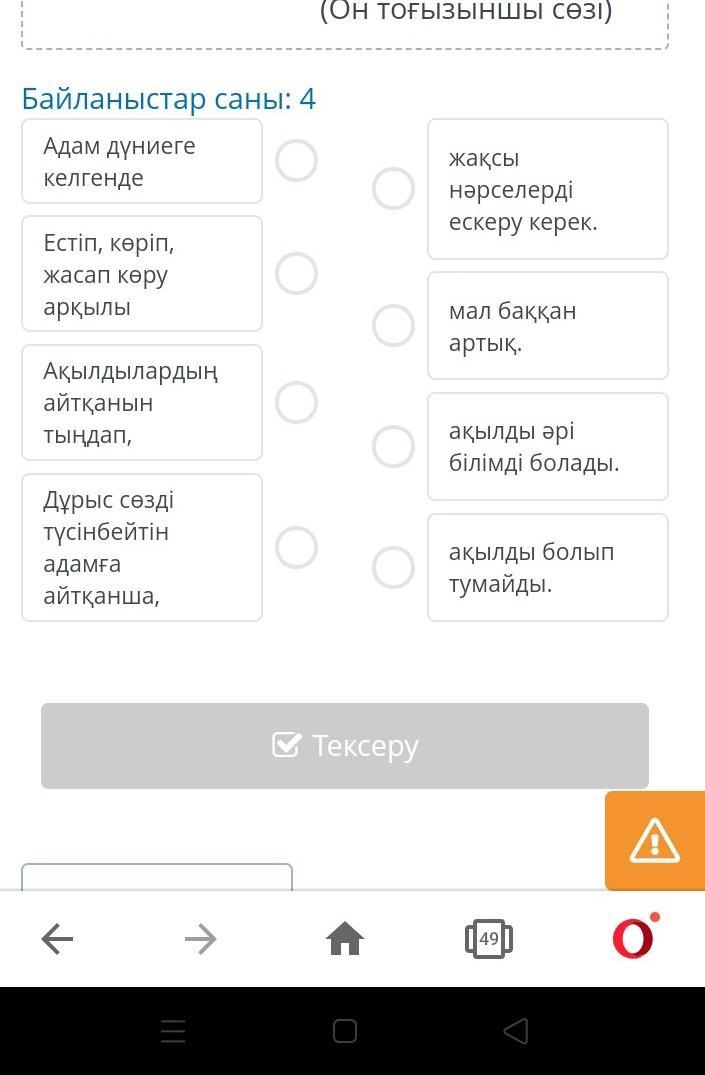Choose the circle beside 'мал баққан артық'
The image size is (705, 1075).
coord(394,325)
